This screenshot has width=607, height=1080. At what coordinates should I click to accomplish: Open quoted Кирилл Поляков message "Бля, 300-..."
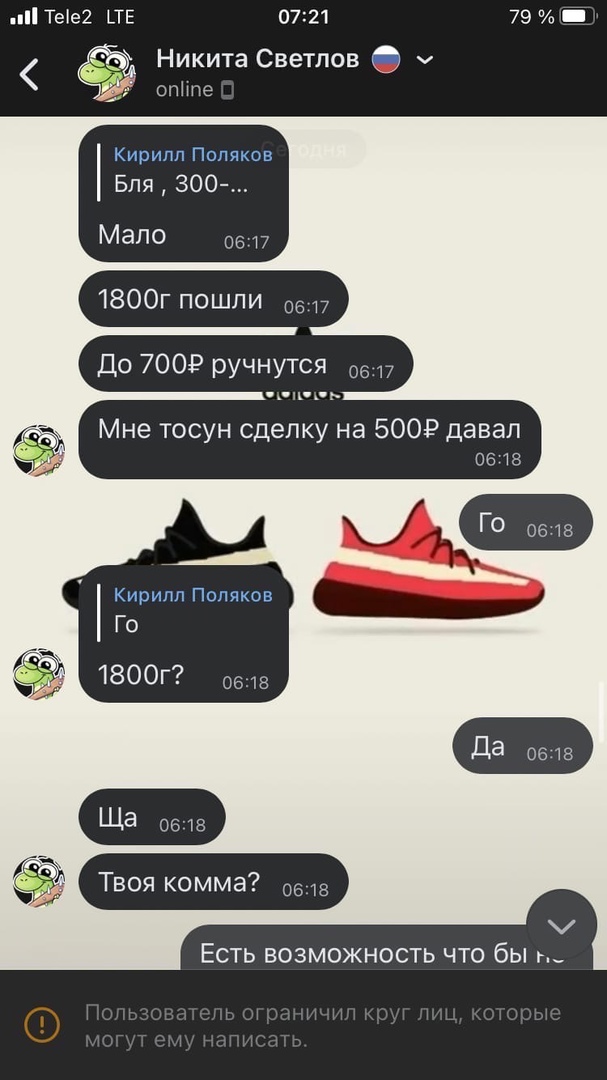coord(190,170)
